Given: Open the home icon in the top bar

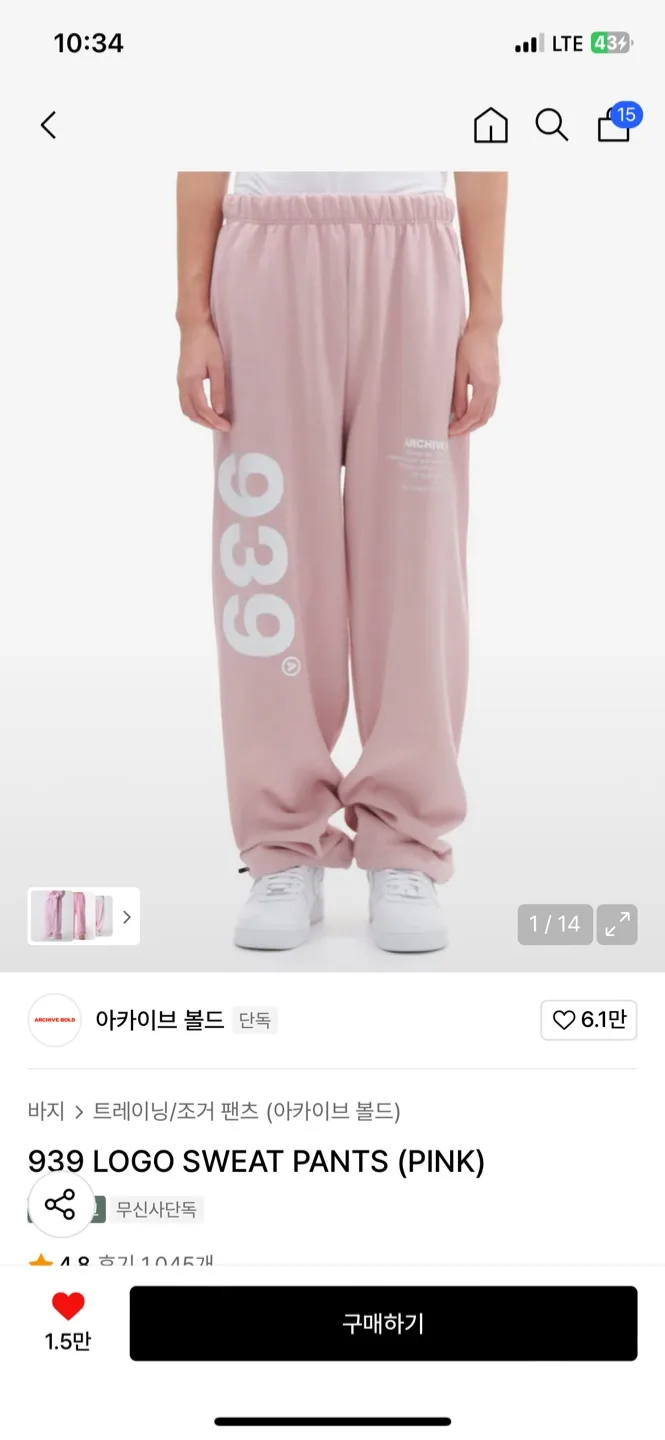Looking at the screenshot, I should (x=490, y=126).
